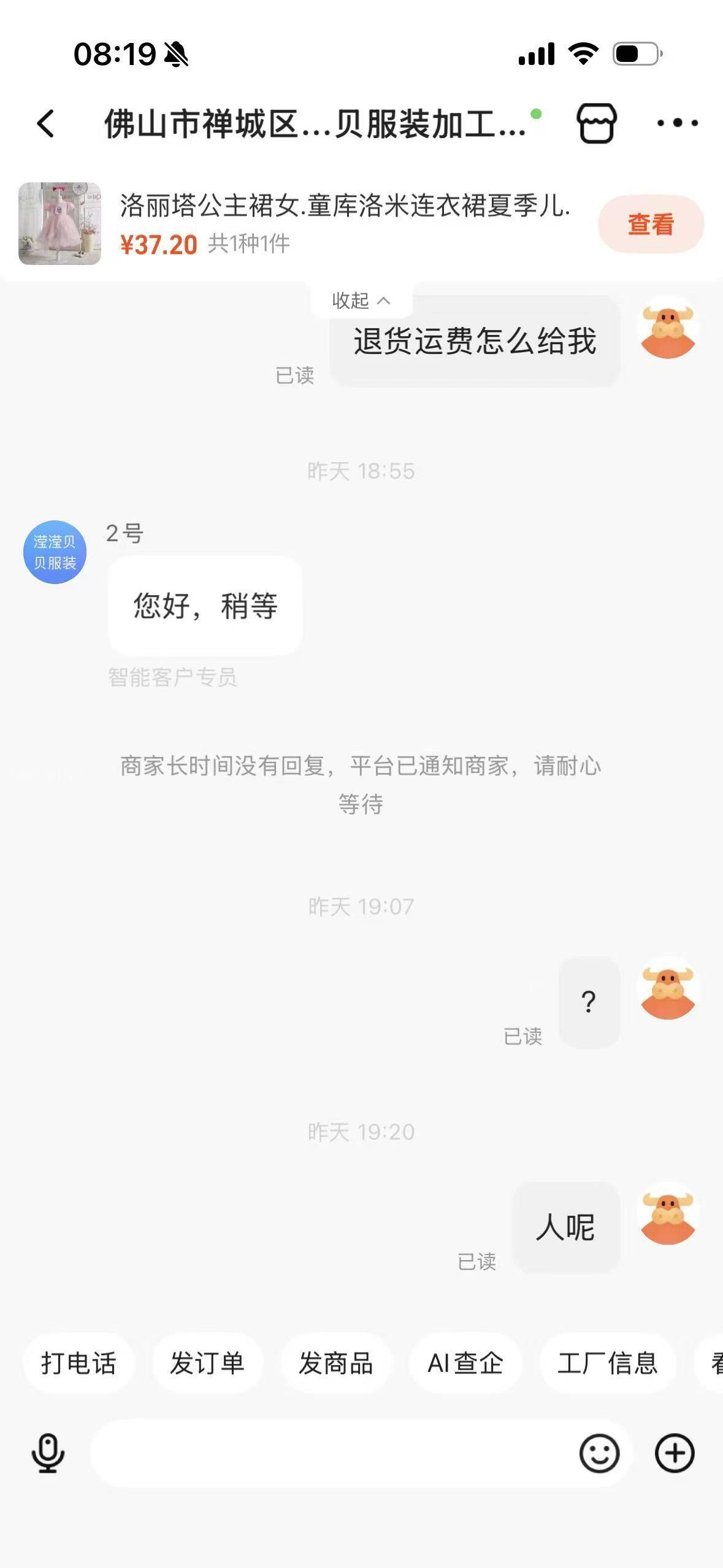Image resolution: width=723 pixels, height=1568 pixels.
Task: Open the seller's shop icon
Action: [596, 123]
